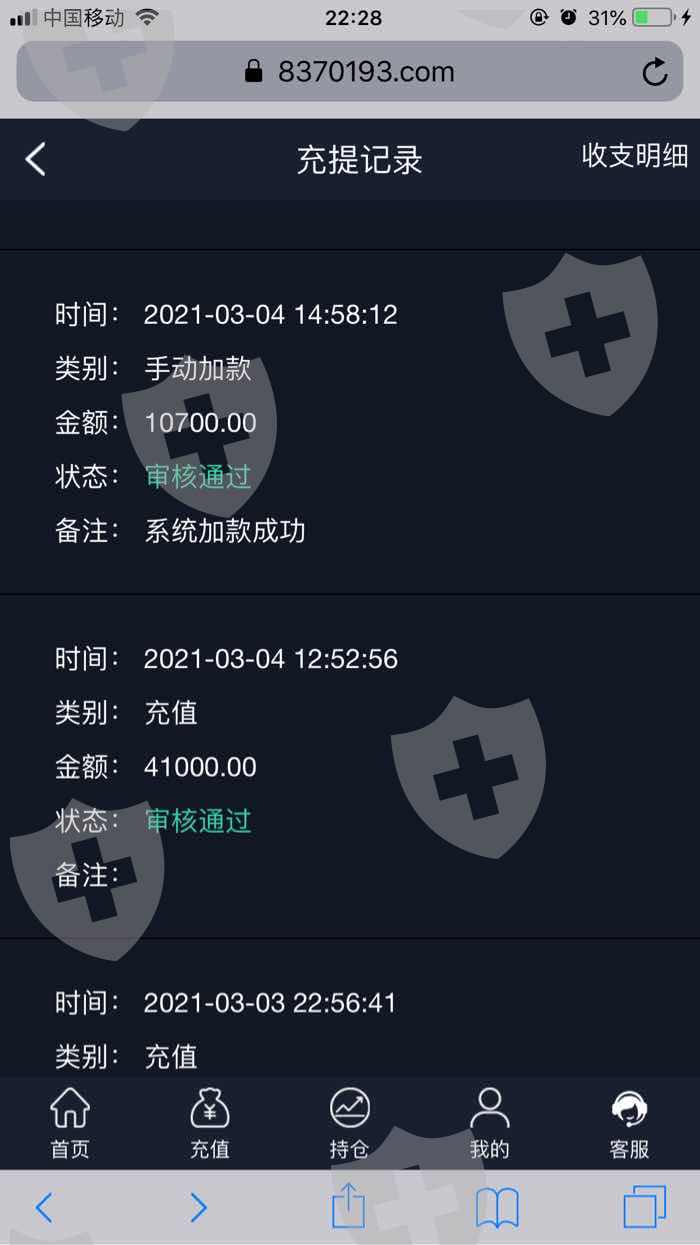Switch to the 首页 tab
The image size is (700, 1245).
(x=70, y=1124)
